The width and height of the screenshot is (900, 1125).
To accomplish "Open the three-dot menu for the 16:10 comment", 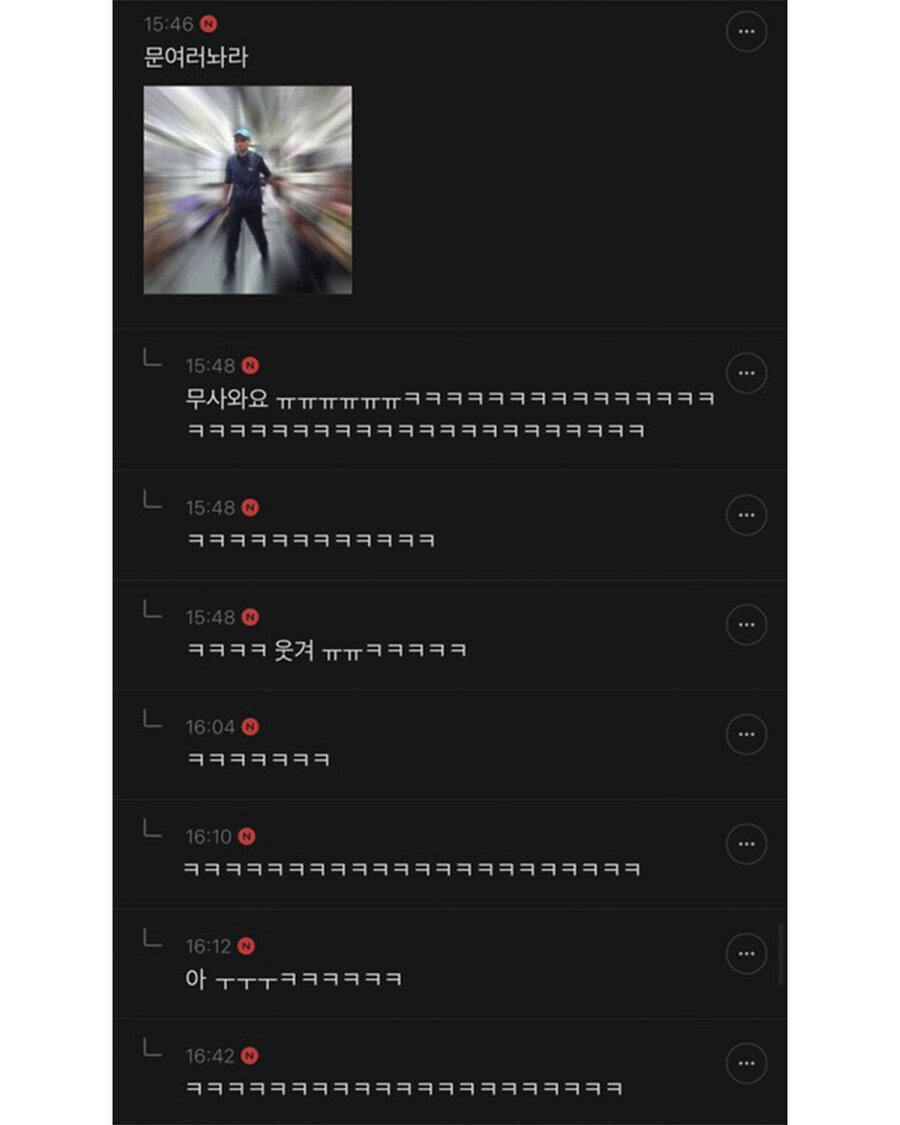I will (746, 843).
